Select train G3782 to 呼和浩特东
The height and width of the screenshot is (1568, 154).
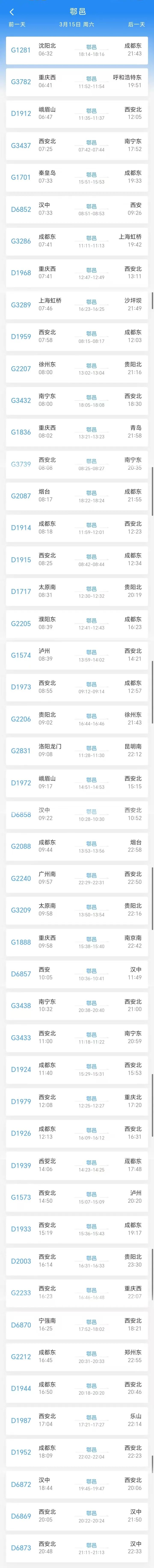click(77, 82)
